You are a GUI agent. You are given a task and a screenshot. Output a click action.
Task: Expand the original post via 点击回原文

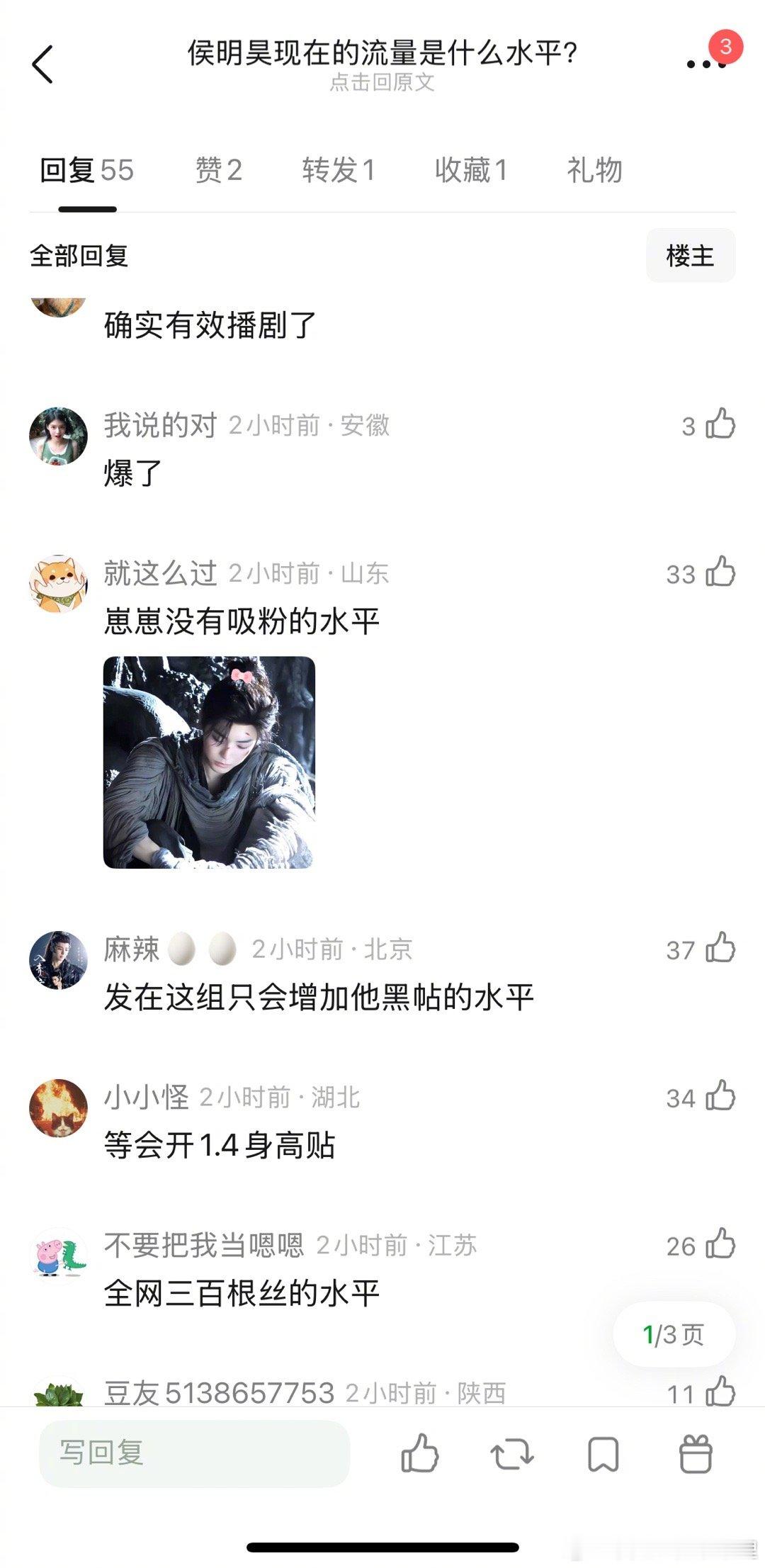(x=381, y=83)
